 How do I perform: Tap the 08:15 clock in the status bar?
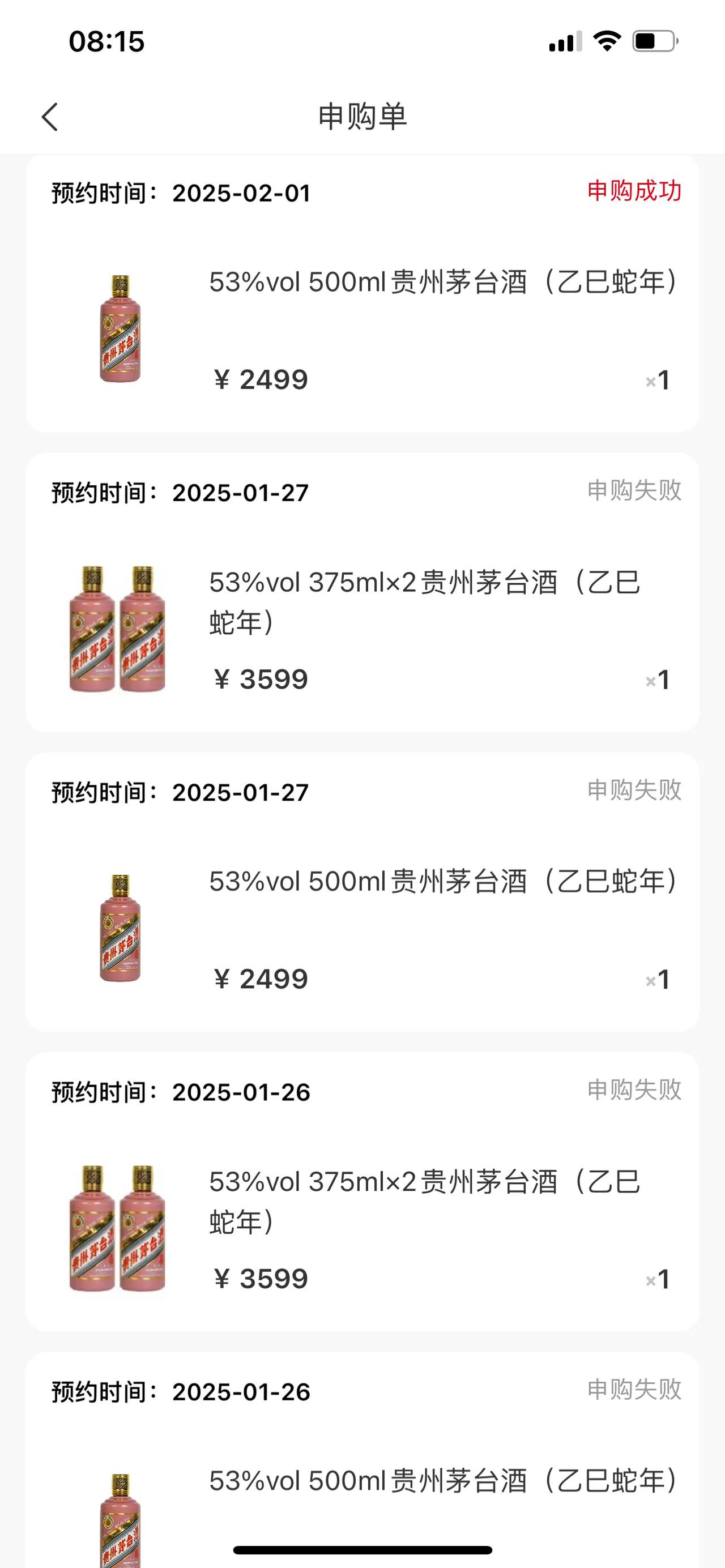(x=106, y=41)
